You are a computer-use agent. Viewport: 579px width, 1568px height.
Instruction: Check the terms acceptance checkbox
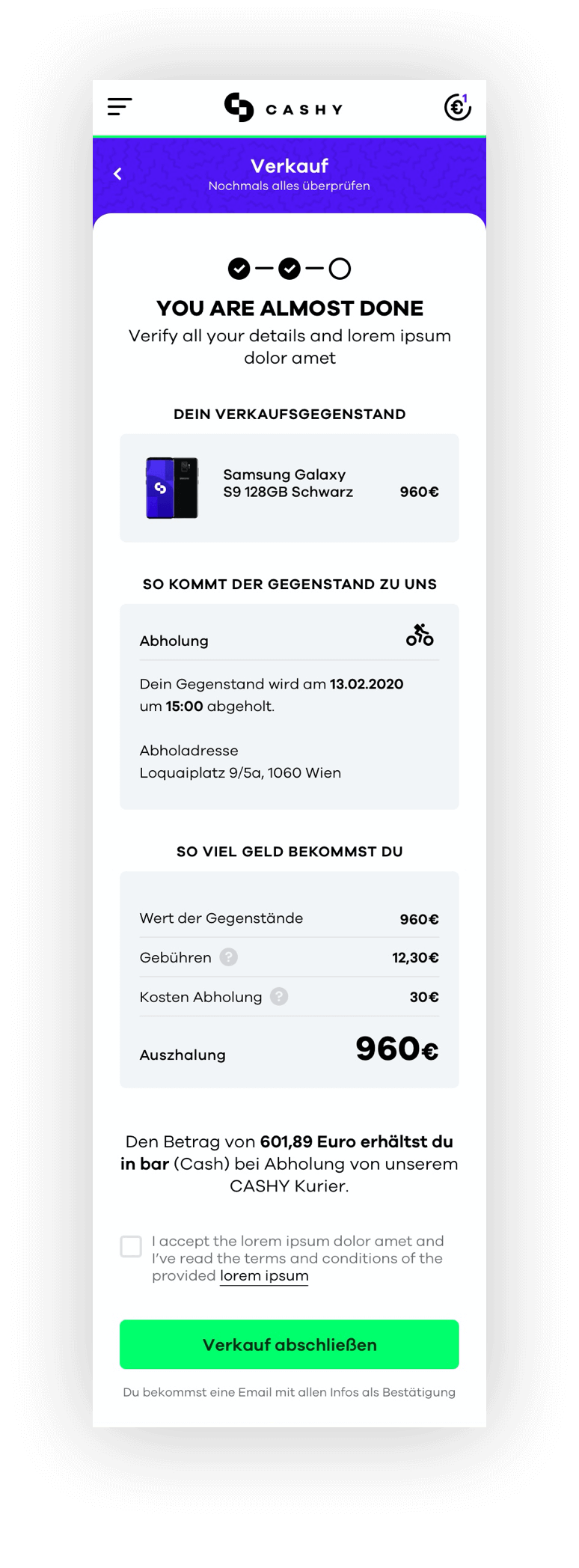[x=131, y=1246]
